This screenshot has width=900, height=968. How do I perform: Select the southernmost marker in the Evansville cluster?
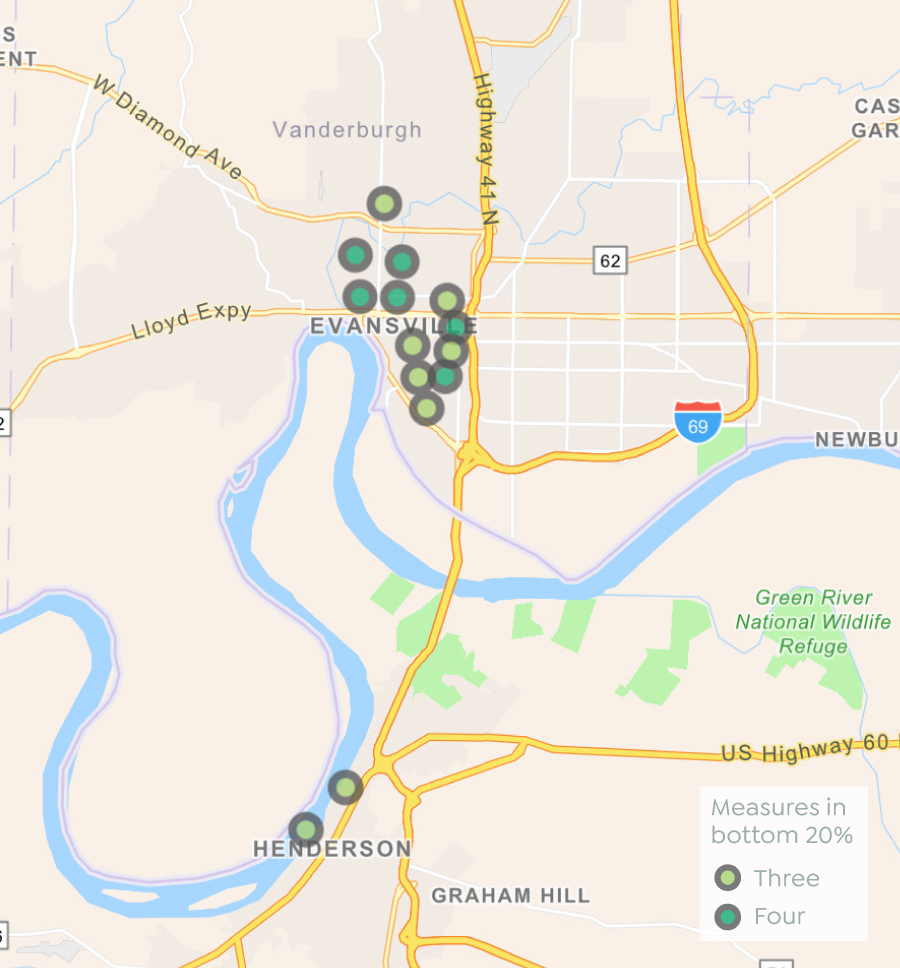tap(427, 408)
